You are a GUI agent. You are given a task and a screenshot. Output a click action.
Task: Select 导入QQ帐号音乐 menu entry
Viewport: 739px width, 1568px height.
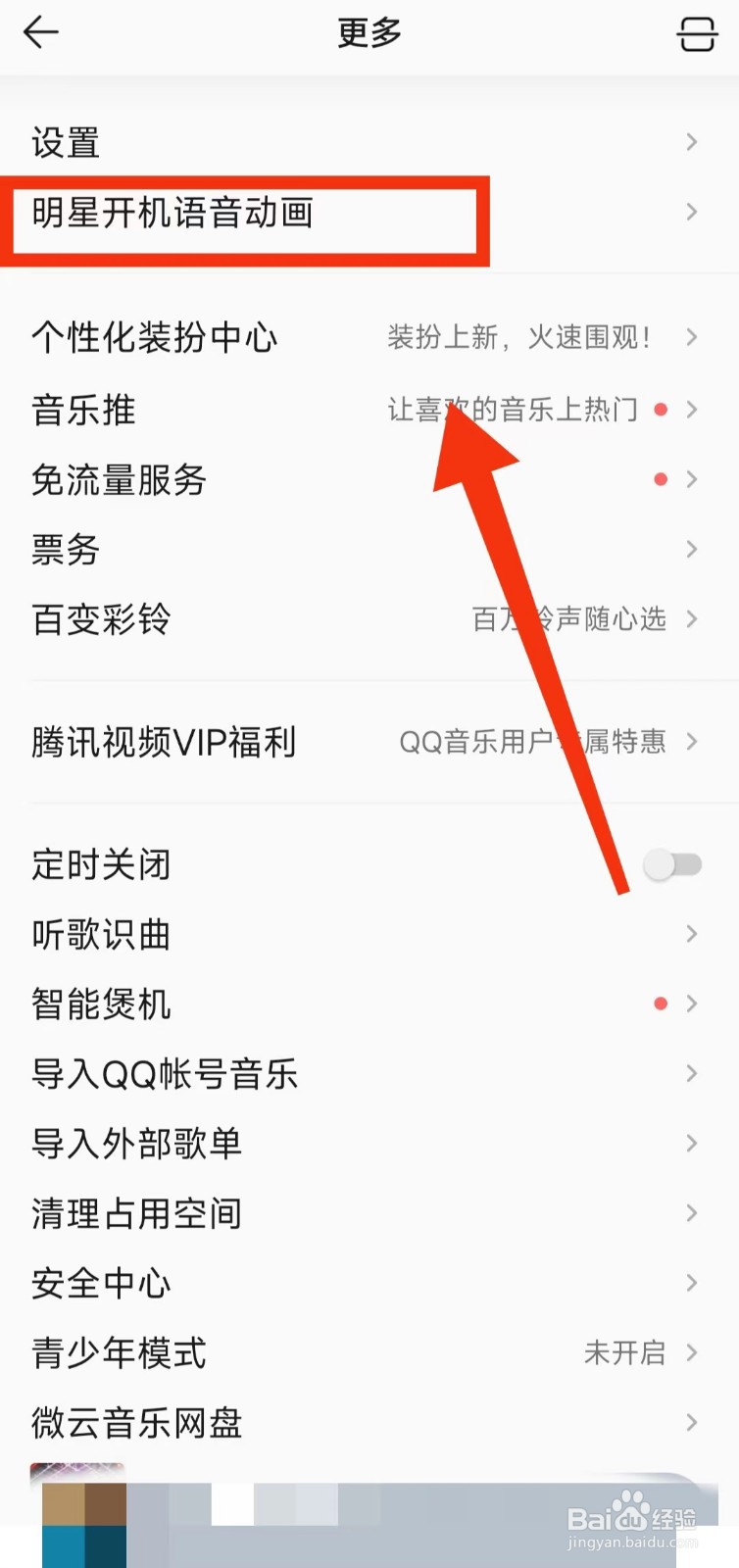[165, 1074]
